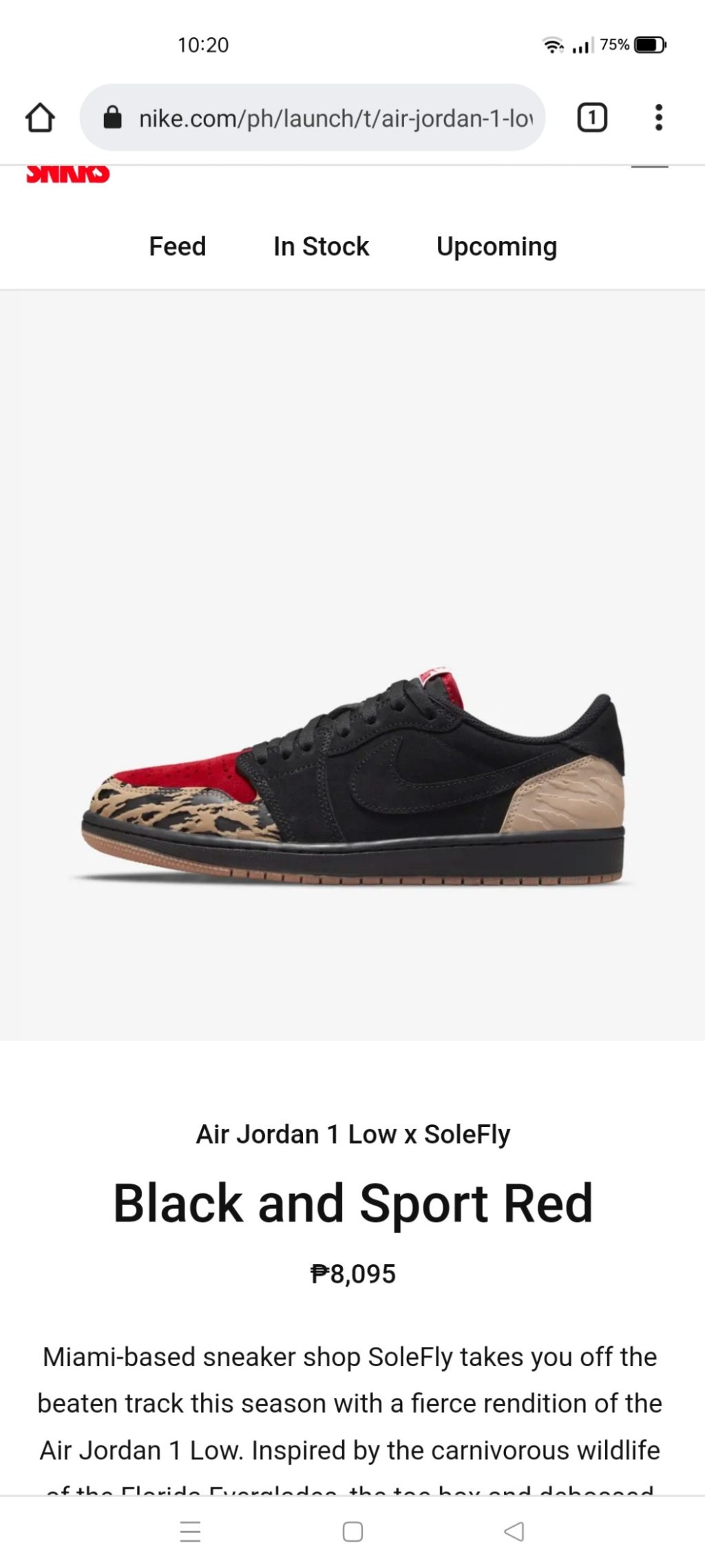The image size is (705, 1568).
Task: Switch to the Feed tab
Action: click(178, 247)
